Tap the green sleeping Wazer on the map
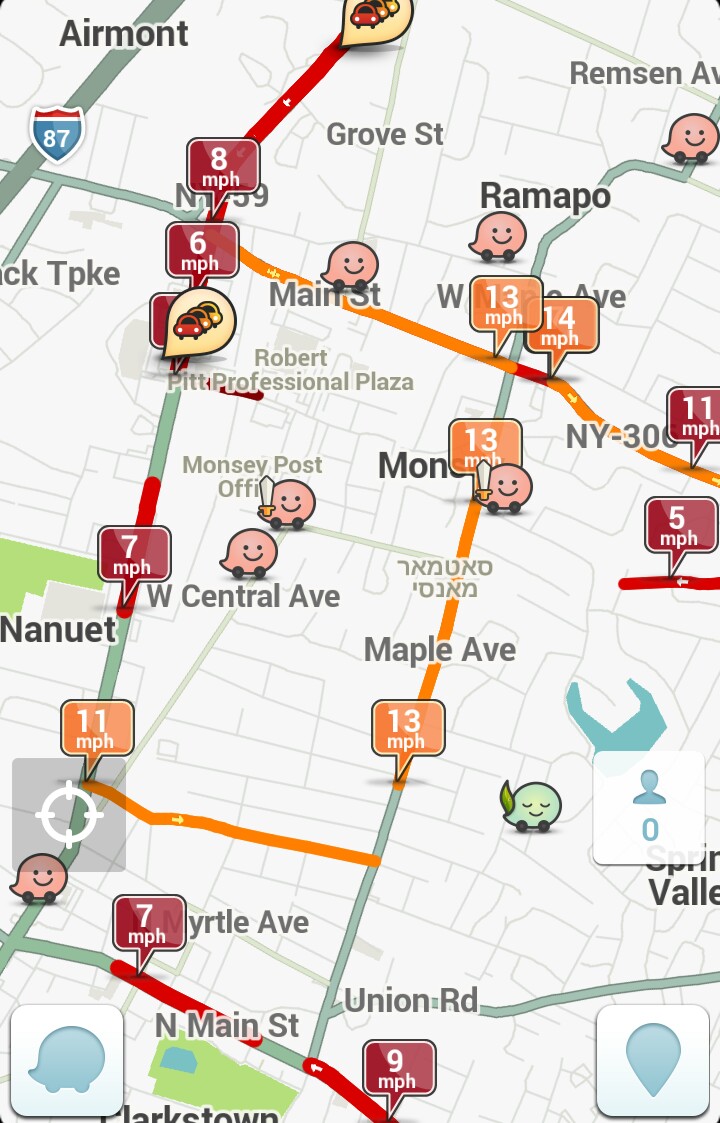The width and height of the screenshot is (720, 1123). [x=530, y=805]
